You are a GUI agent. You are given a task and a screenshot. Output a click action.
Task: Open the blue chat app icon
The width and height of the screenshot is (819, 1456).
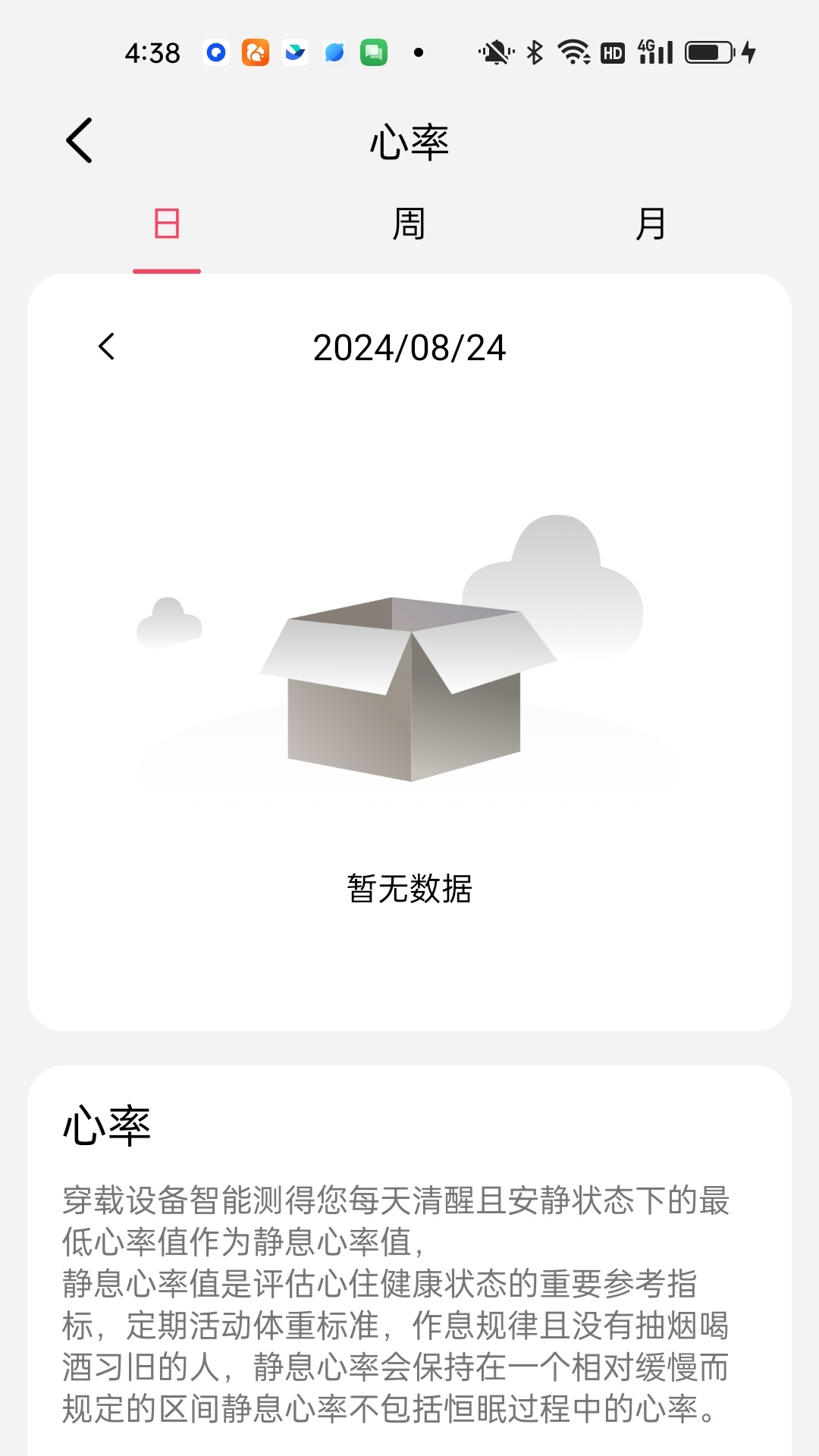333,52
